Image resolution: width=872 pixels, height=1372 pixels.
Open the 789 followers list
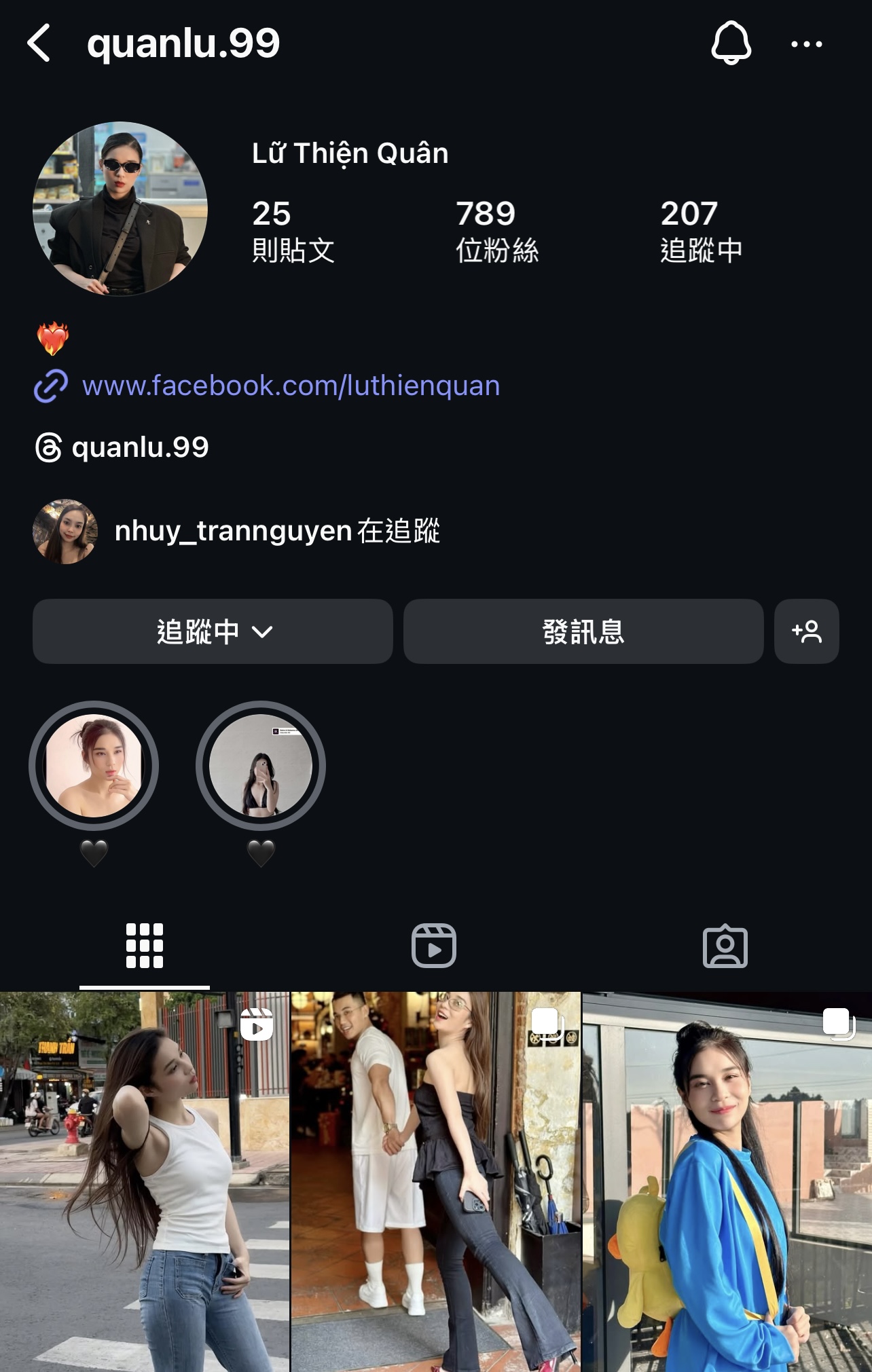click(496, 231)
